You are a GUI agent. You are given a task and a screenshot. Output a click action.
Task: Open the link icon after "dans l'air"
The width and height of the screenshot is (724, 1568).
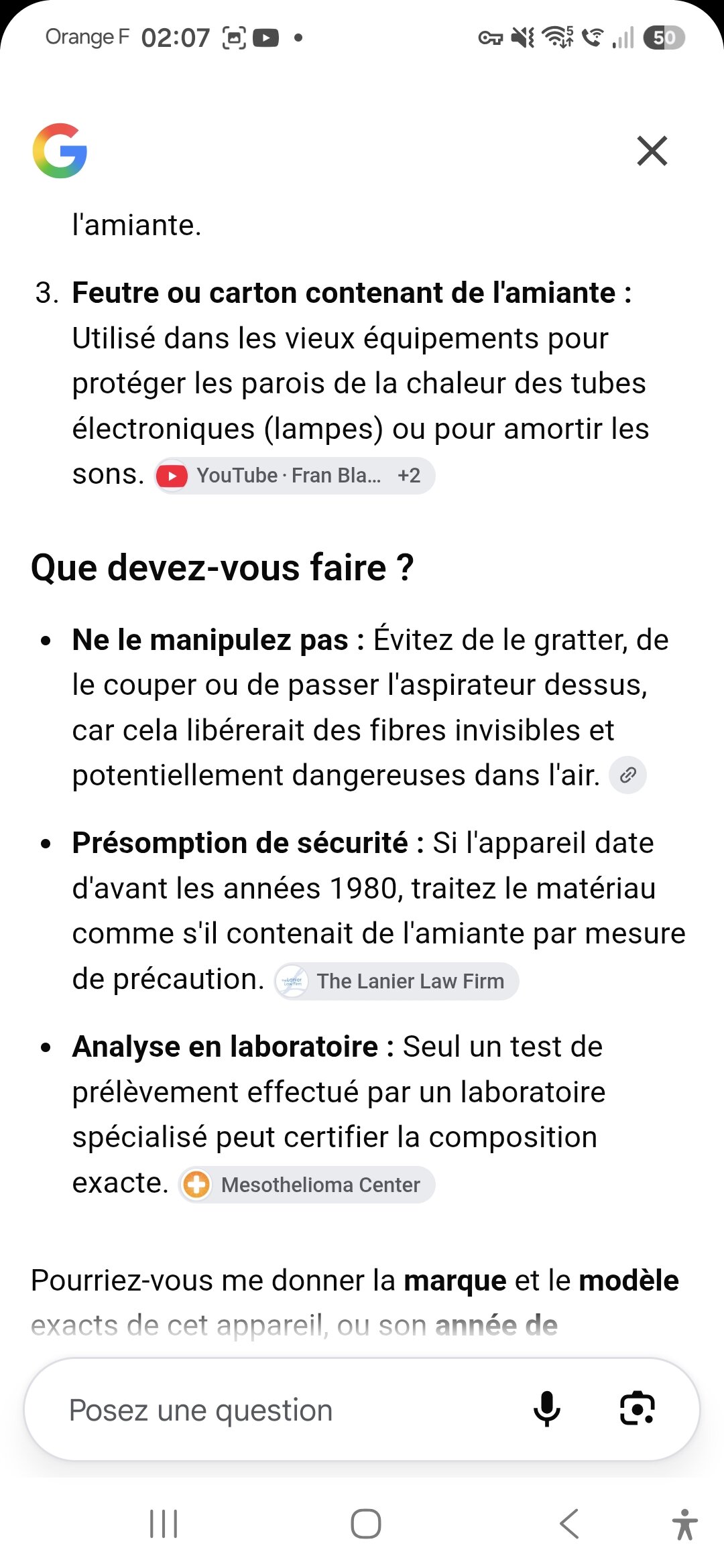627,775
